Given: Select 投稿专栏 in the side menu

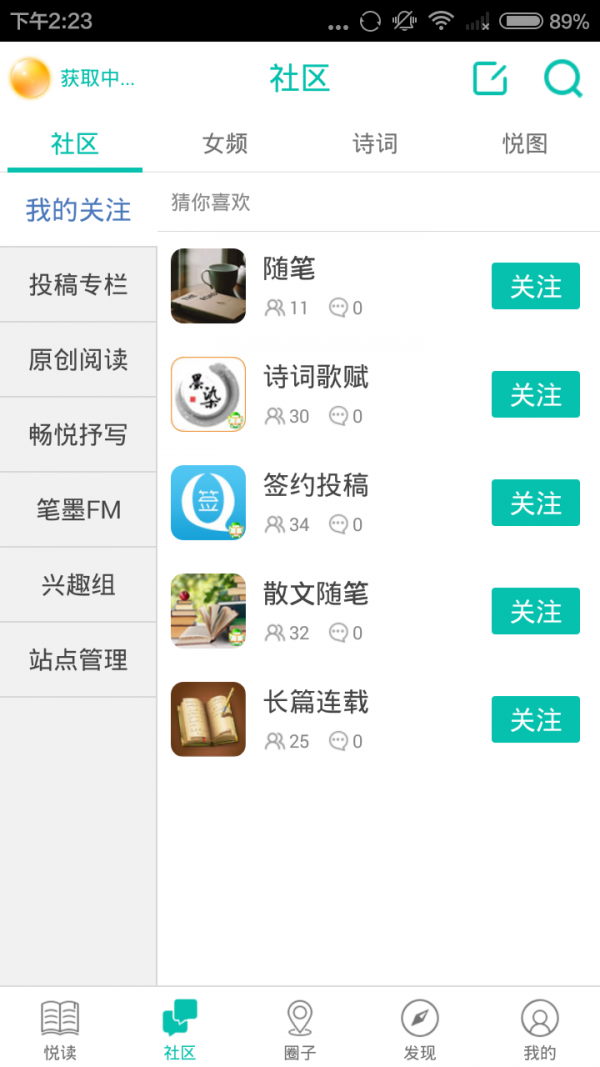Looking at the screenshot, I should point(78,285).
